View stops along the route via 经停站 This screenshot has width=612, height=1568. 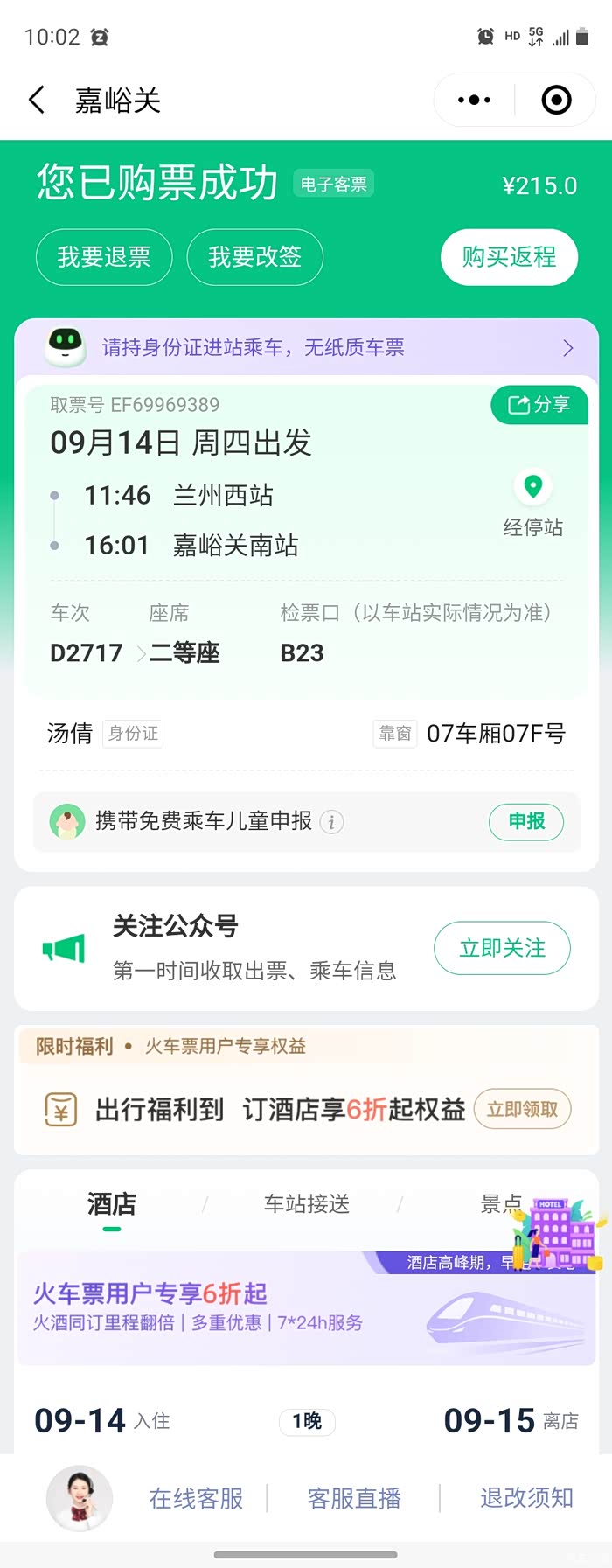533,505
